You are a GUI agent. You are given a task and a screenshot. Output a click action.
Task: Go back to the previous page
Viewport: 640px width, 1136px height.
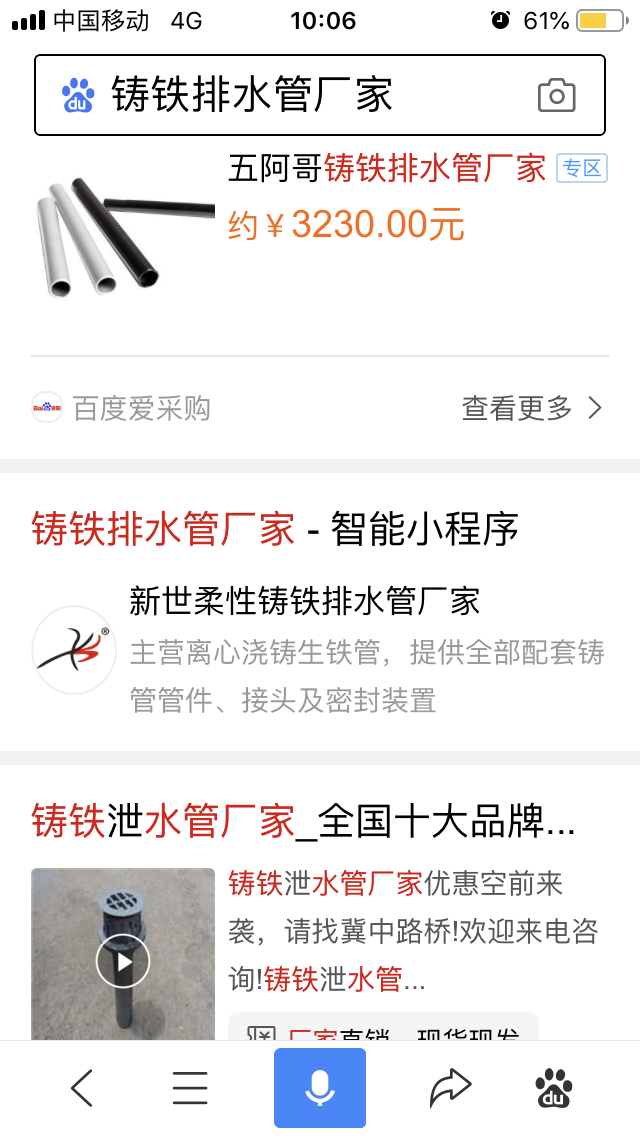82,1087
